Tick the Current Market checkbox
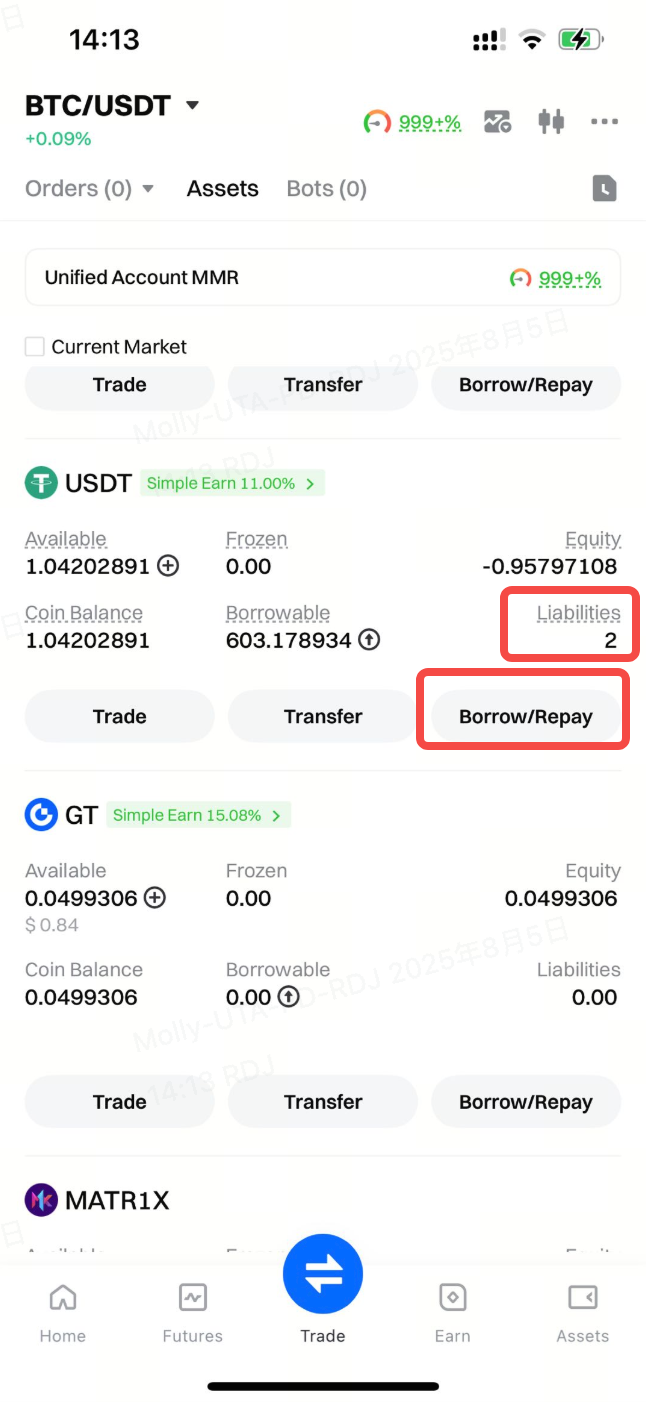The width and height of the screenshot is (646, 1402). pyautogui.click(x=35, y=347)
